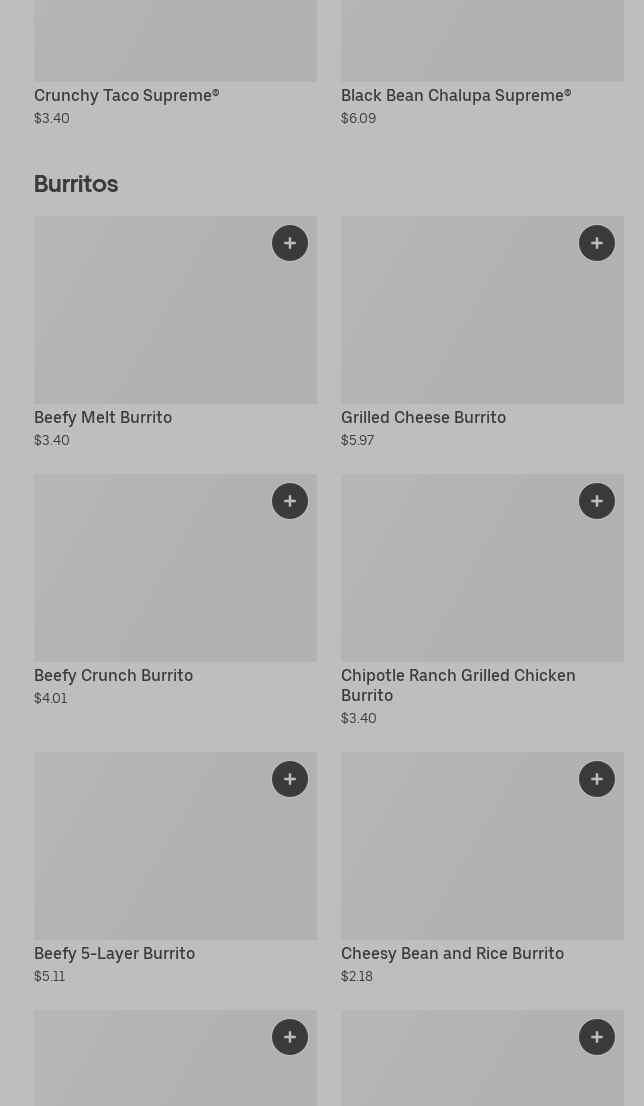Add Grilled Cheese Burrito to cart
Image resolution: width=644 pixels, height=1106 pixels.
597,243
